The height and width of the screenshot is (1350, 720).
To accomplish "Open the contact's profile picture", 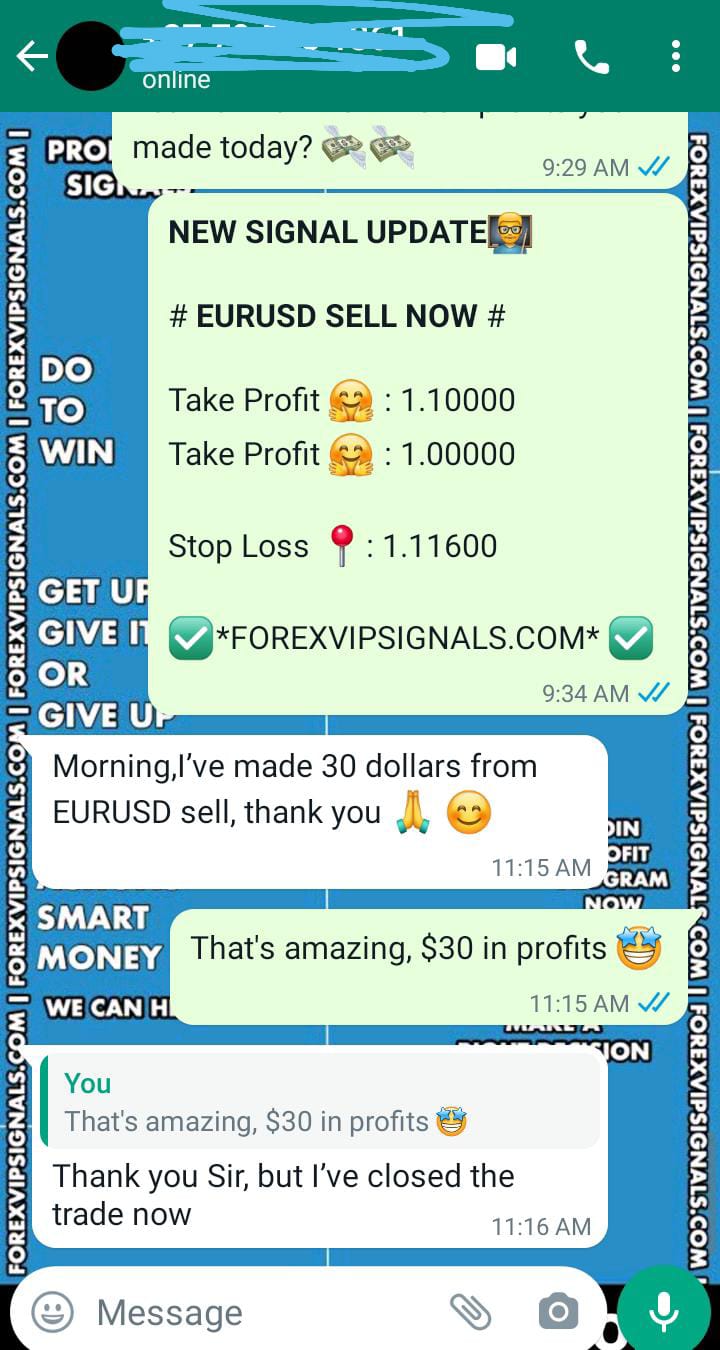I will pyautogui.click(x=91, y=57).
